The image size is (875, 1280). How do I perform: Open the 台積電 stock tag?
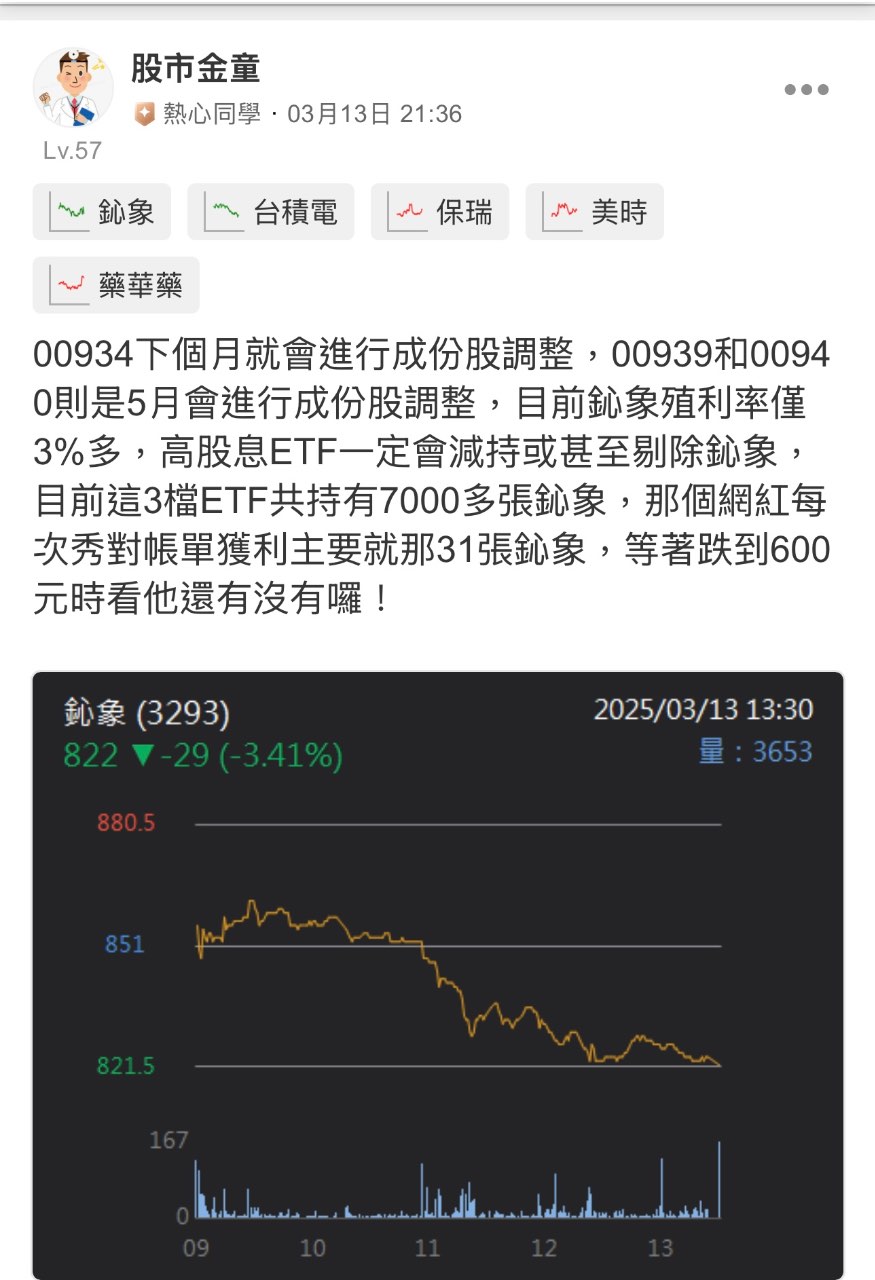pos(271,212)
